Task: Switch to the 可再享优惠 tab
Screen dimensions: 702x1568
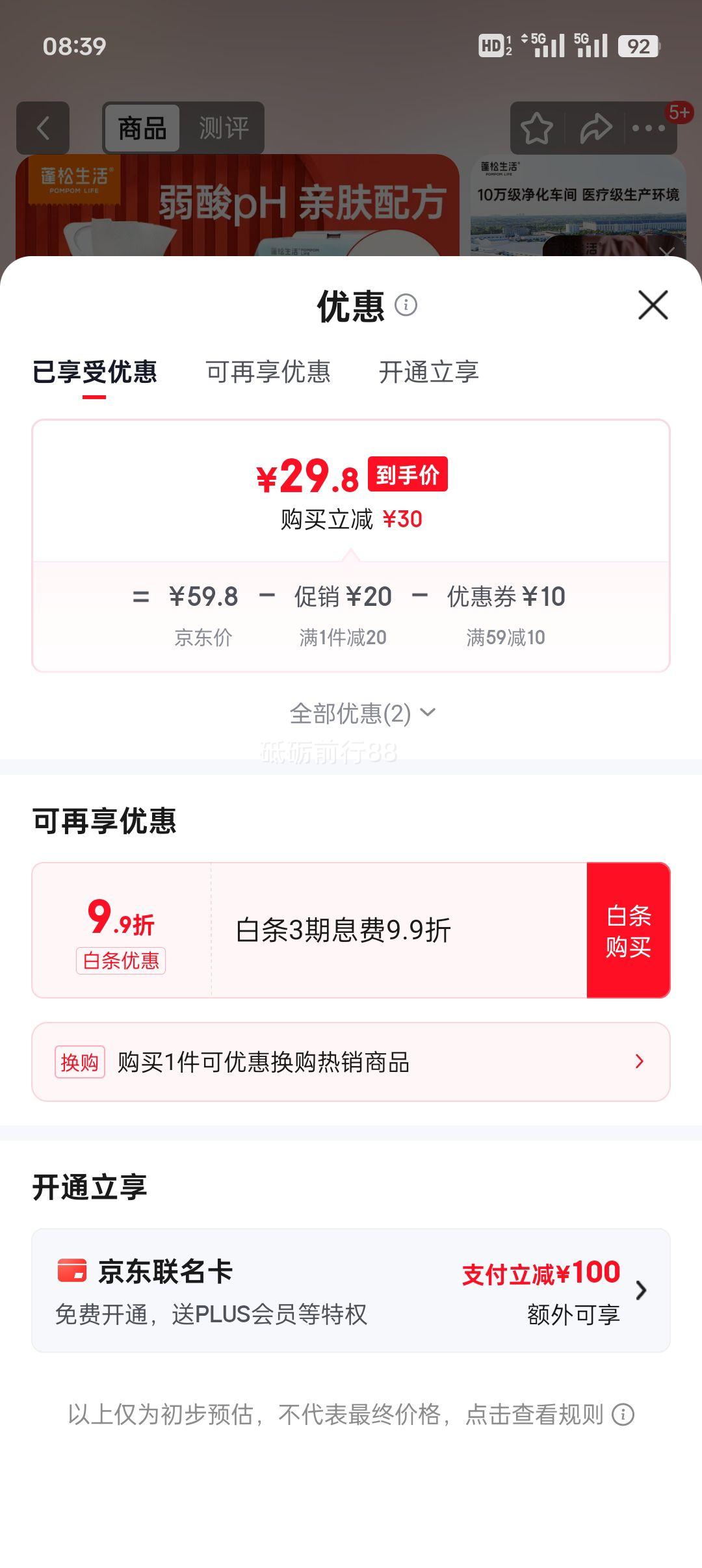Action: (x=268, y=372)
